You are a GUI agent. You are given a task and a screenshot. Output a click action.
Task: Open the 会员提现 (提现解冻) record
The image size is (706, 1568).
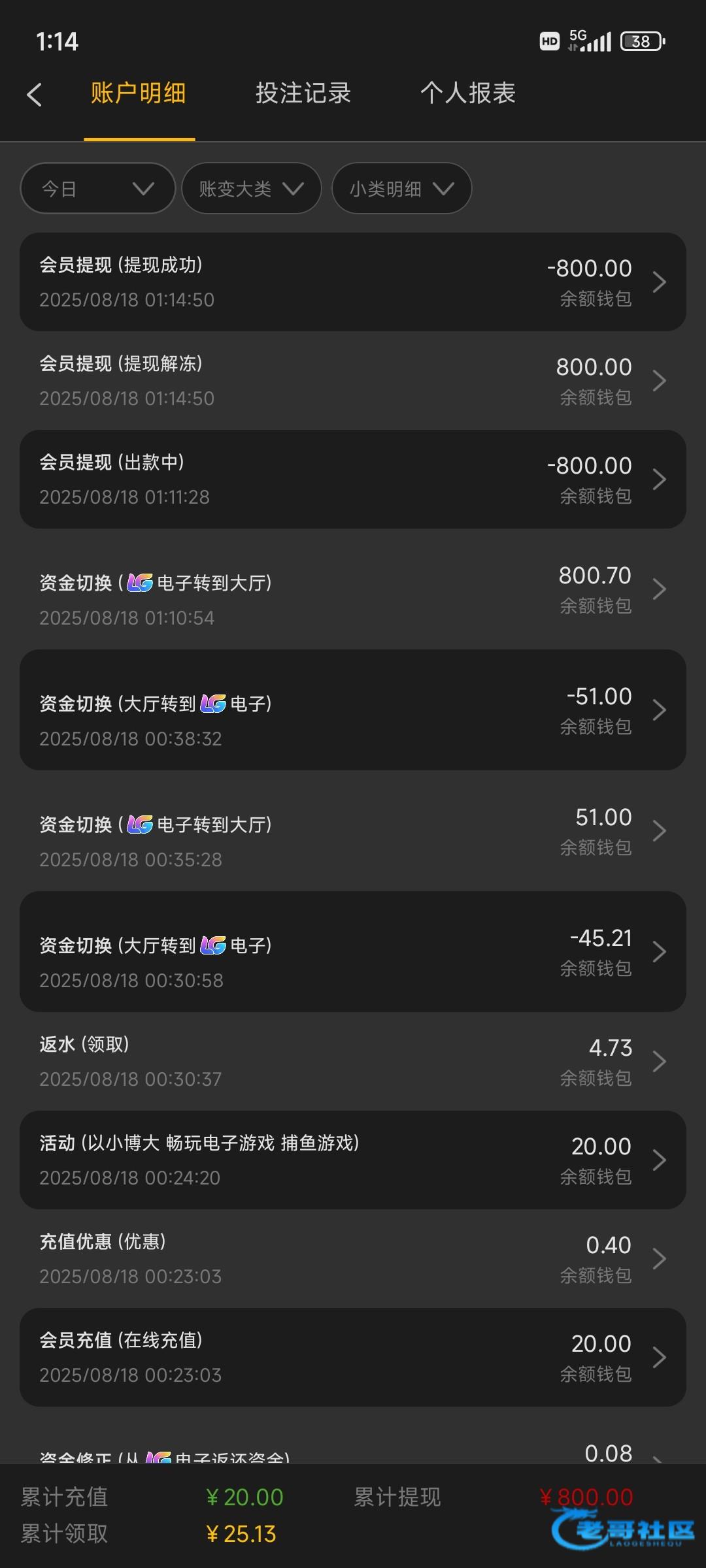click(x=353, y=381)
